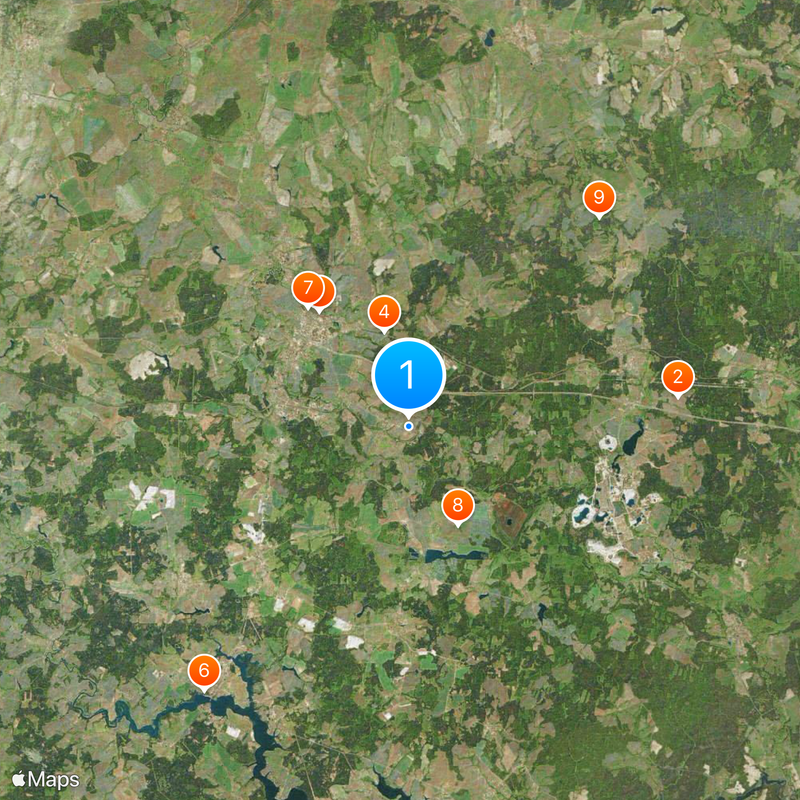Tap the orange pin numbered 7
The image size is (800, 800).
tap(306, 288)
